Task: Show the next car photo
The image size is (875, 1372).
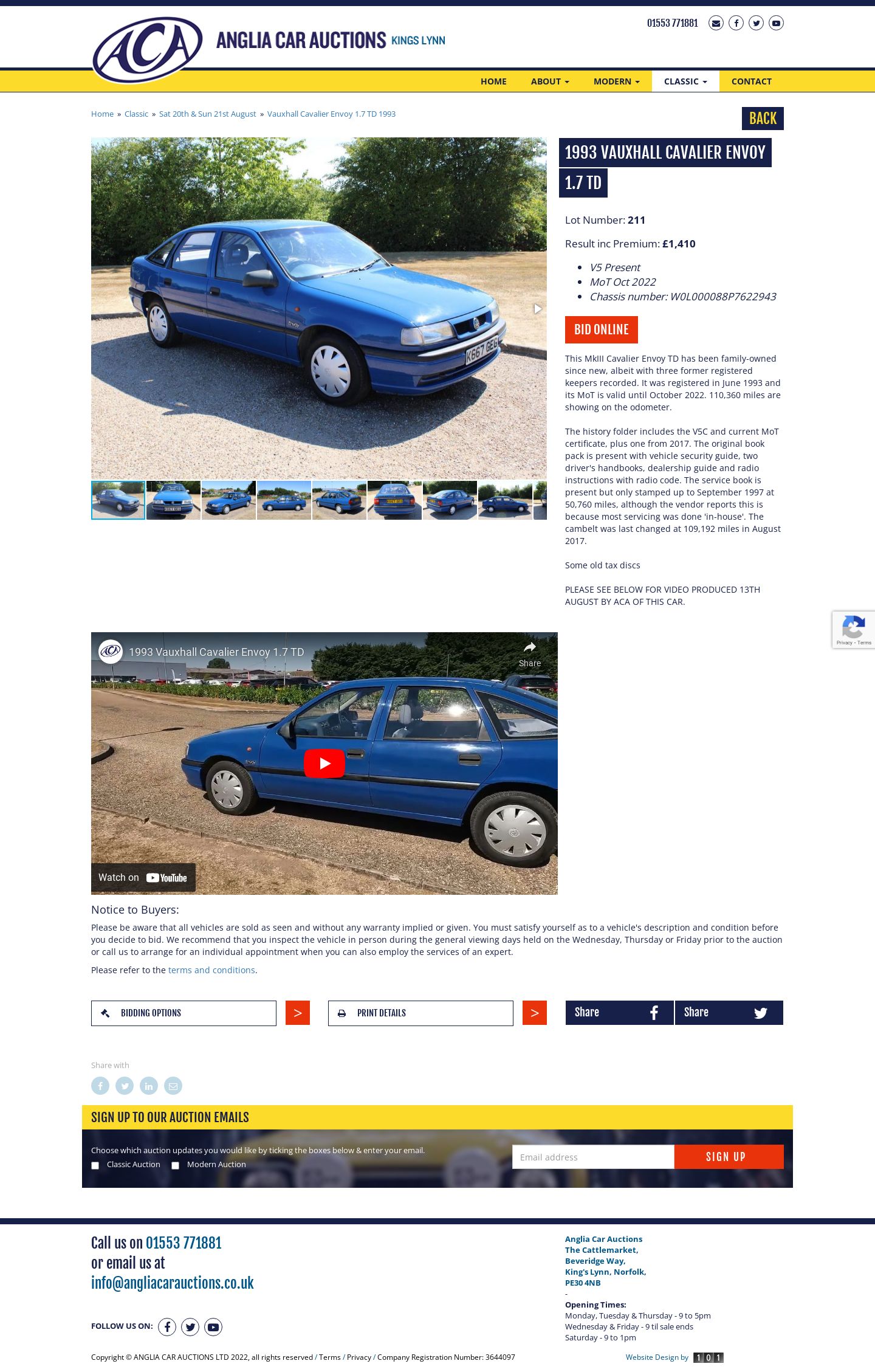Action: pyautogui.click(x=537, y=309)
